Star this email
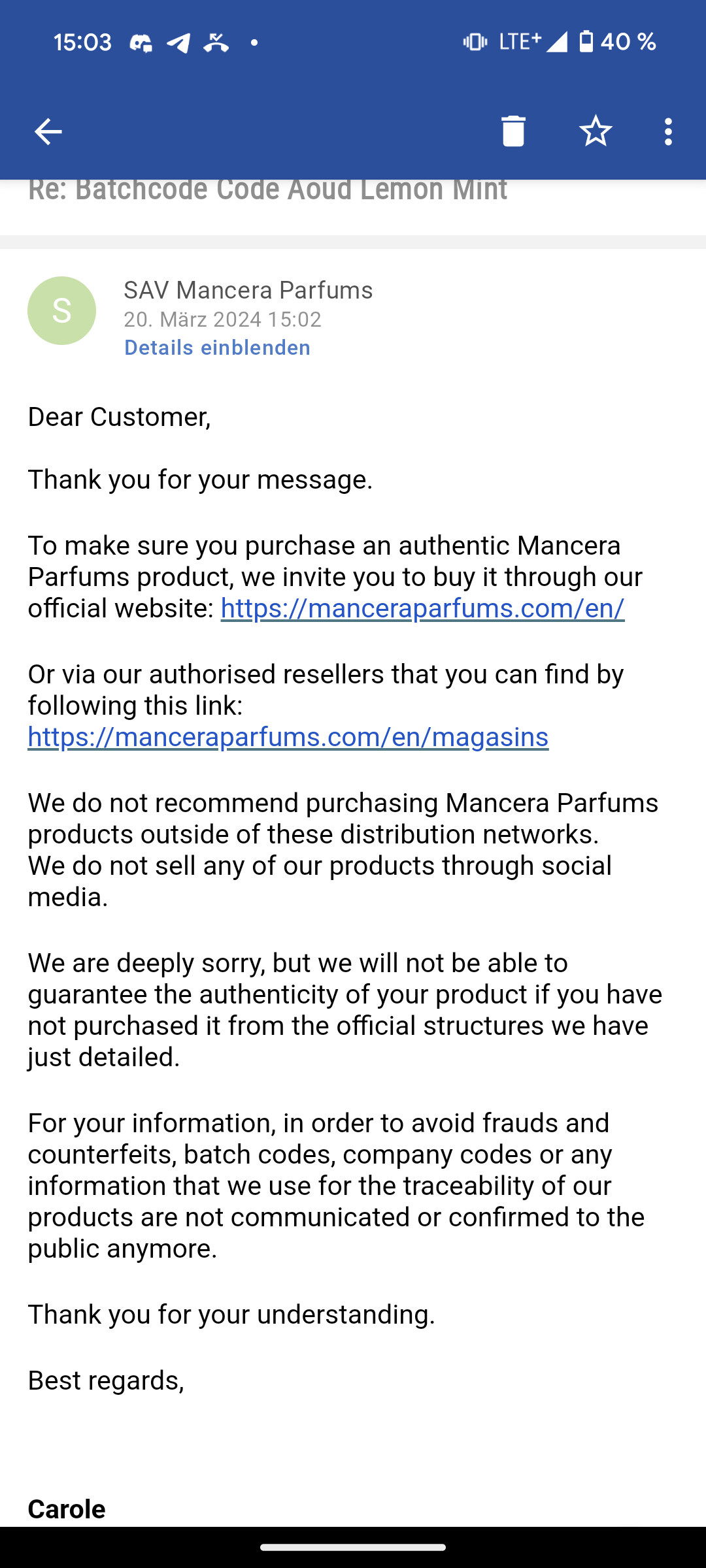Image resolution: width=706 pixels, height=1568 pixels. click(596, 131)
